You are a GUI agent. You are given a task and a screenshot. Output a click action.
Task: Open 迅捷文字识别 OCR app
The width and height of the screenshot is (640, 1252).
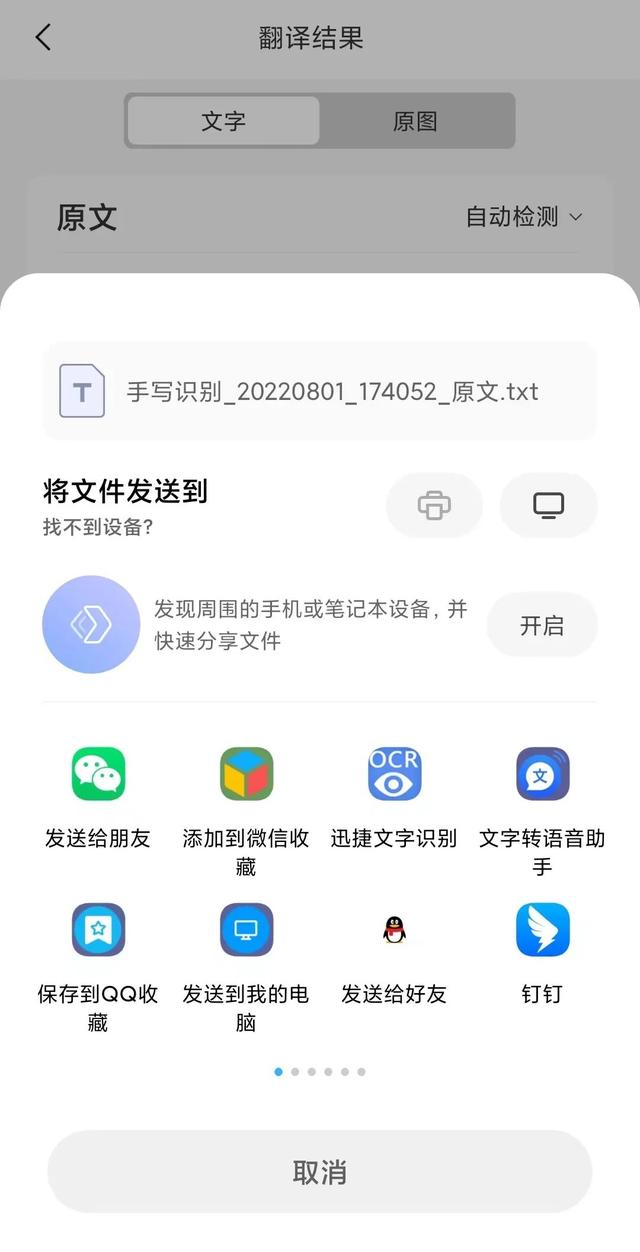pyautogui.click(x=394, y=798)
